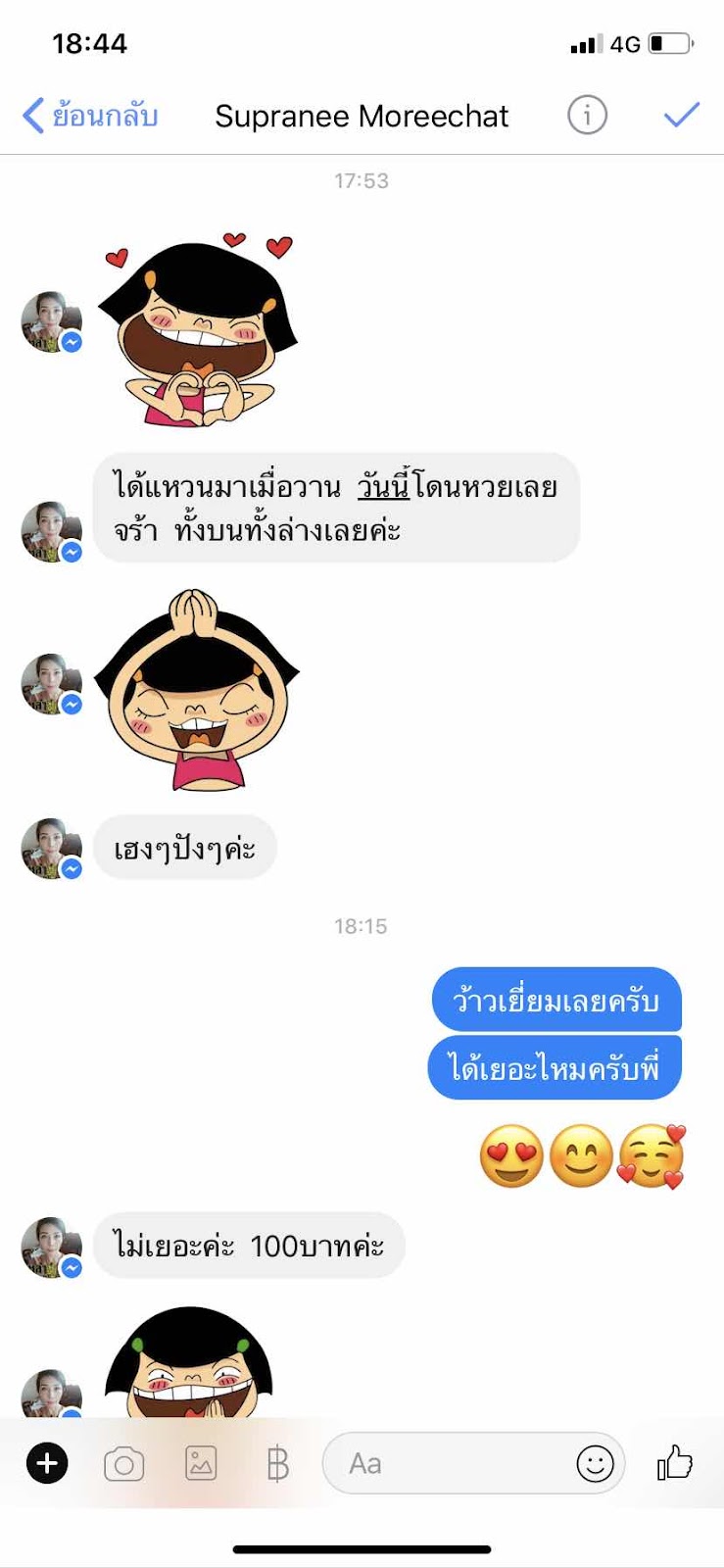Open the photo gallery picker
Viewport: 724px width, 1568px height.
201,1463
